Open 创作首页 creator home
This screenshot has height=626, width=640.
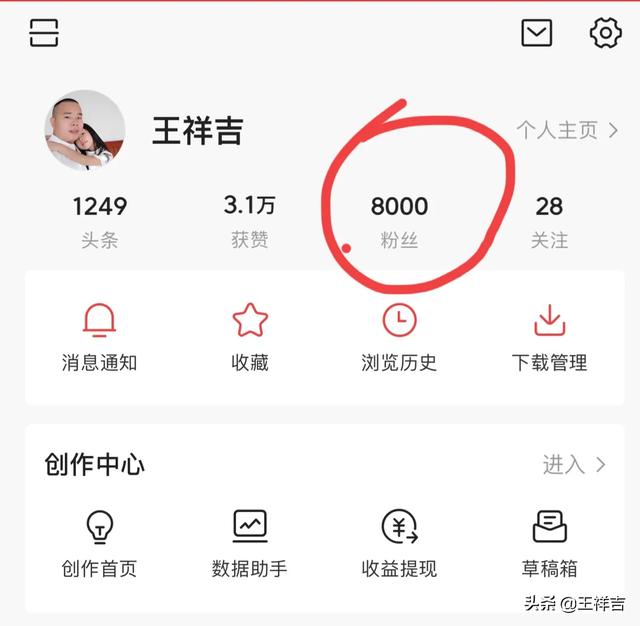coord(99,544)
